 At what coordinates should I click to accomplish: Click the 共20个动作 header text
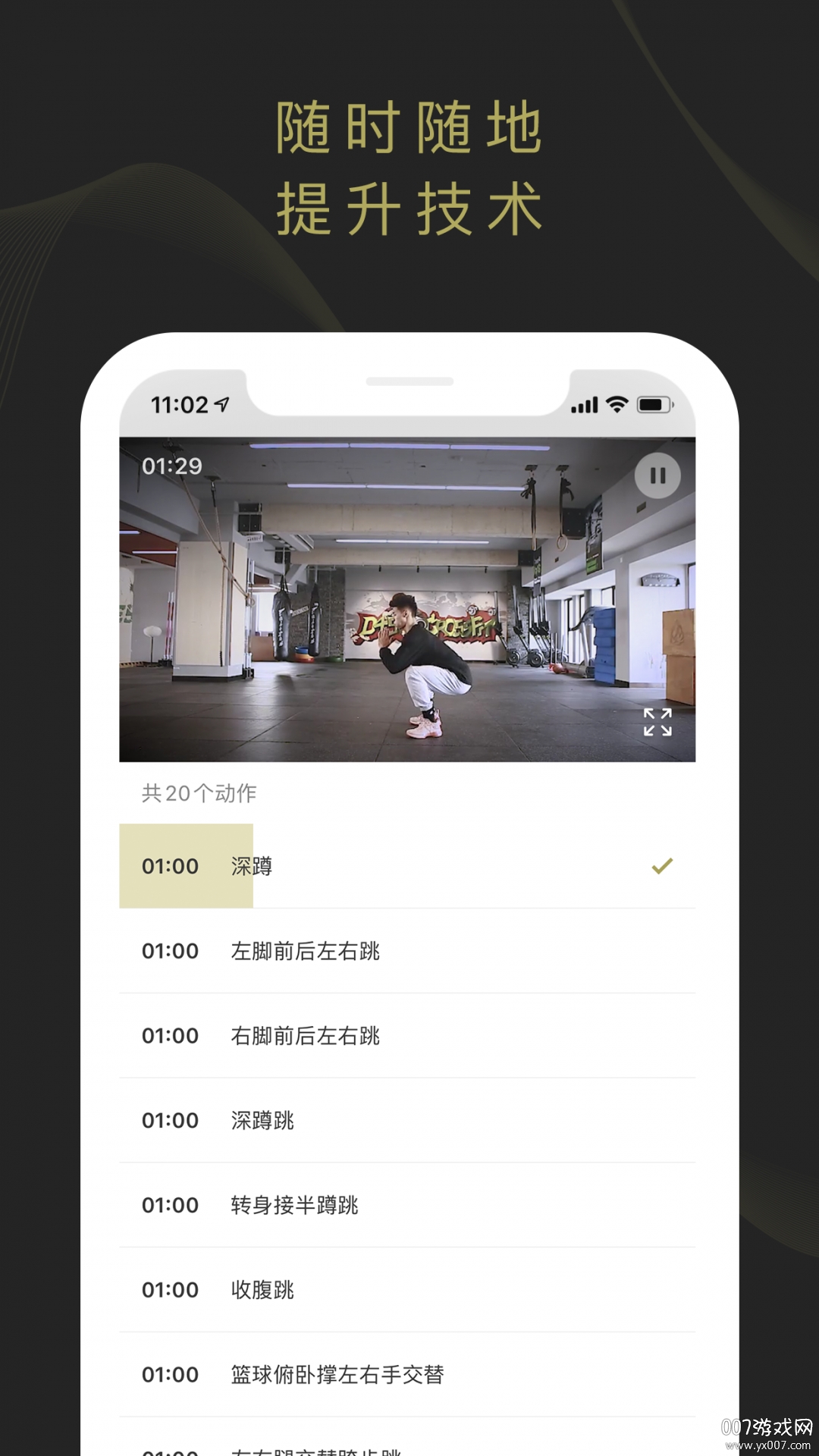(197, 793)
